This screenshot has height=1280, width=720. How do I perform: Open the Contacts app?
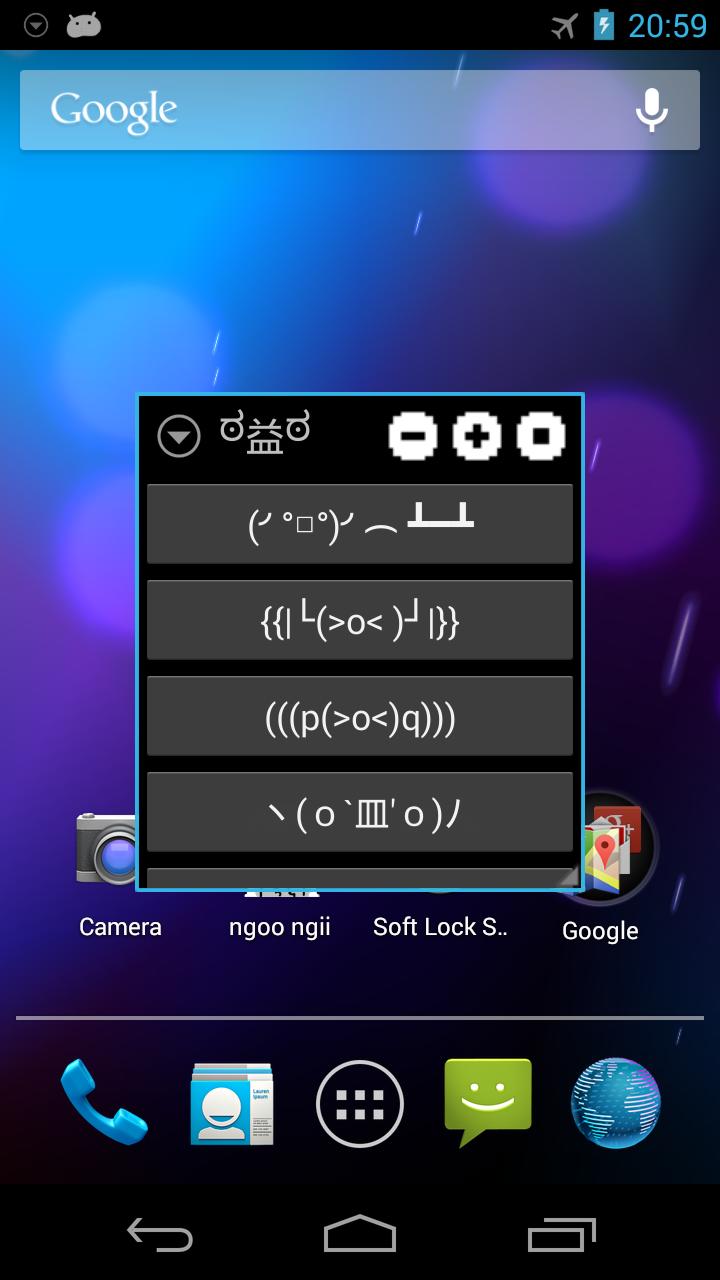[232, 1103]
